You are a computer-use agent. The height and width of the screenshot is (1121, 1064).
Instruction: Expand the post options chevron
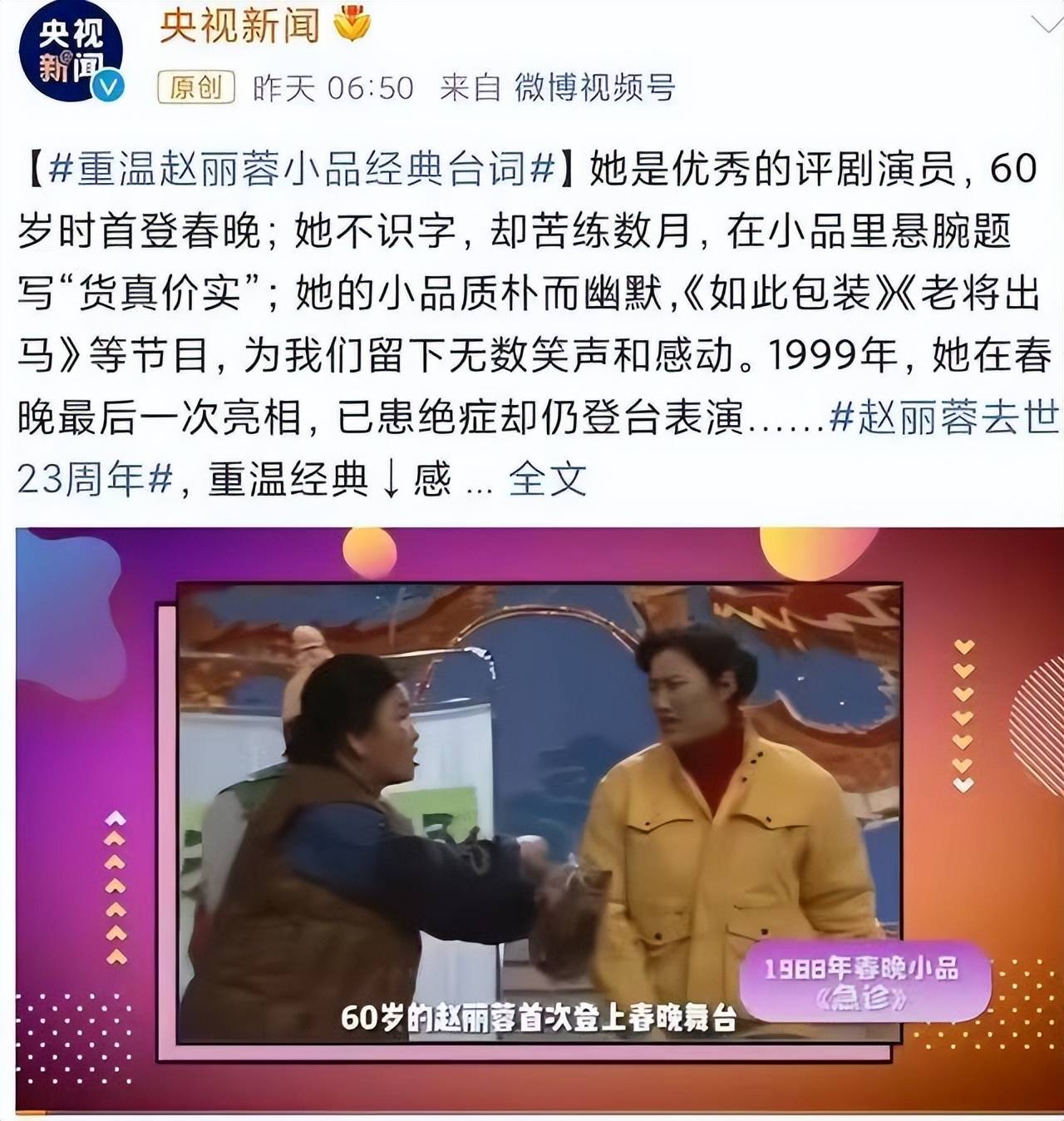(x=1047, y=24)
